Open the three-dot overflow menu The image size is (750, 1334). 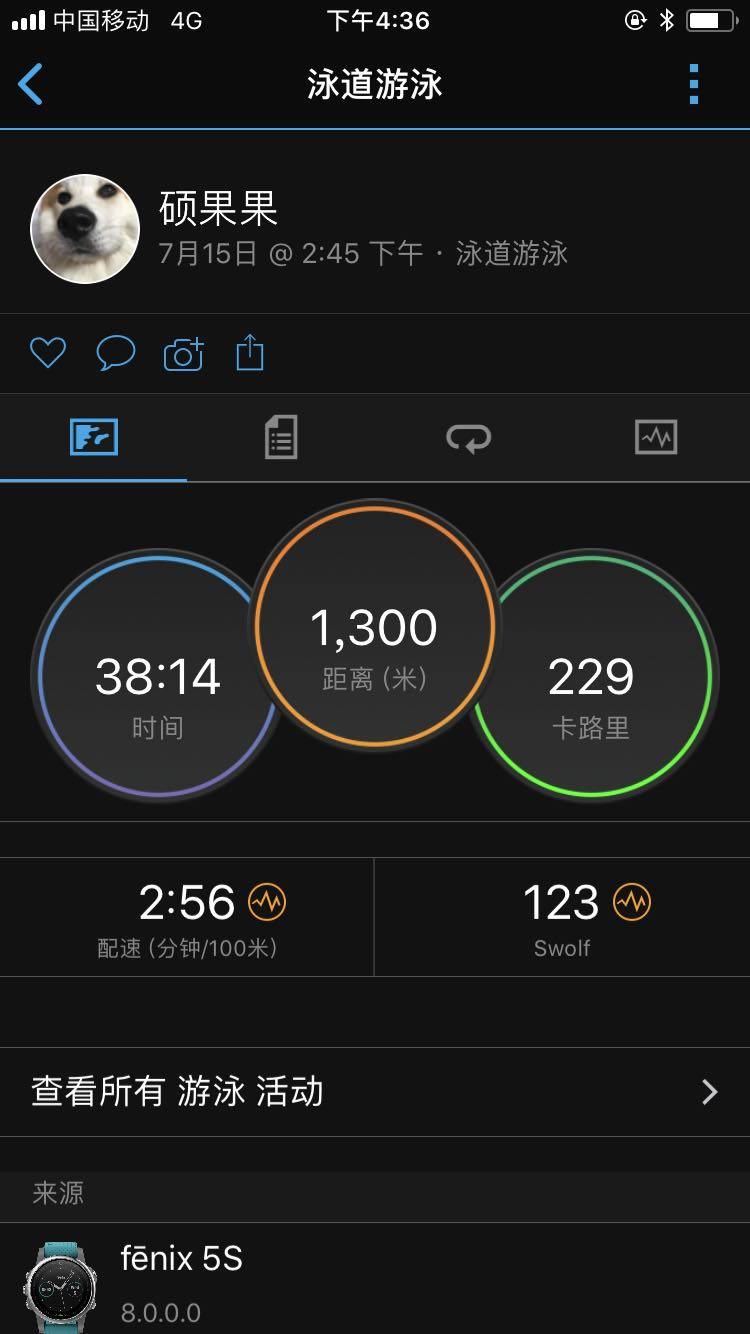coord(694,84)
